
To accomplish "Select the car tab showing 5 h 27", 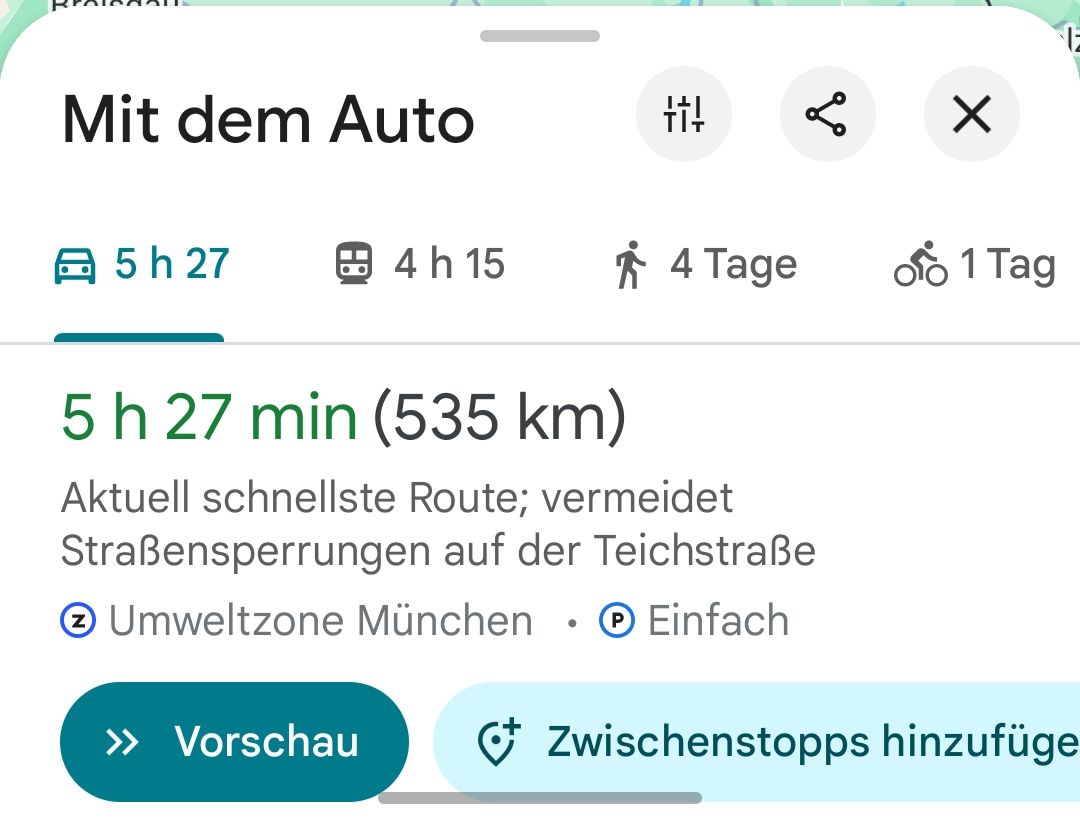I will pos(141,265).
